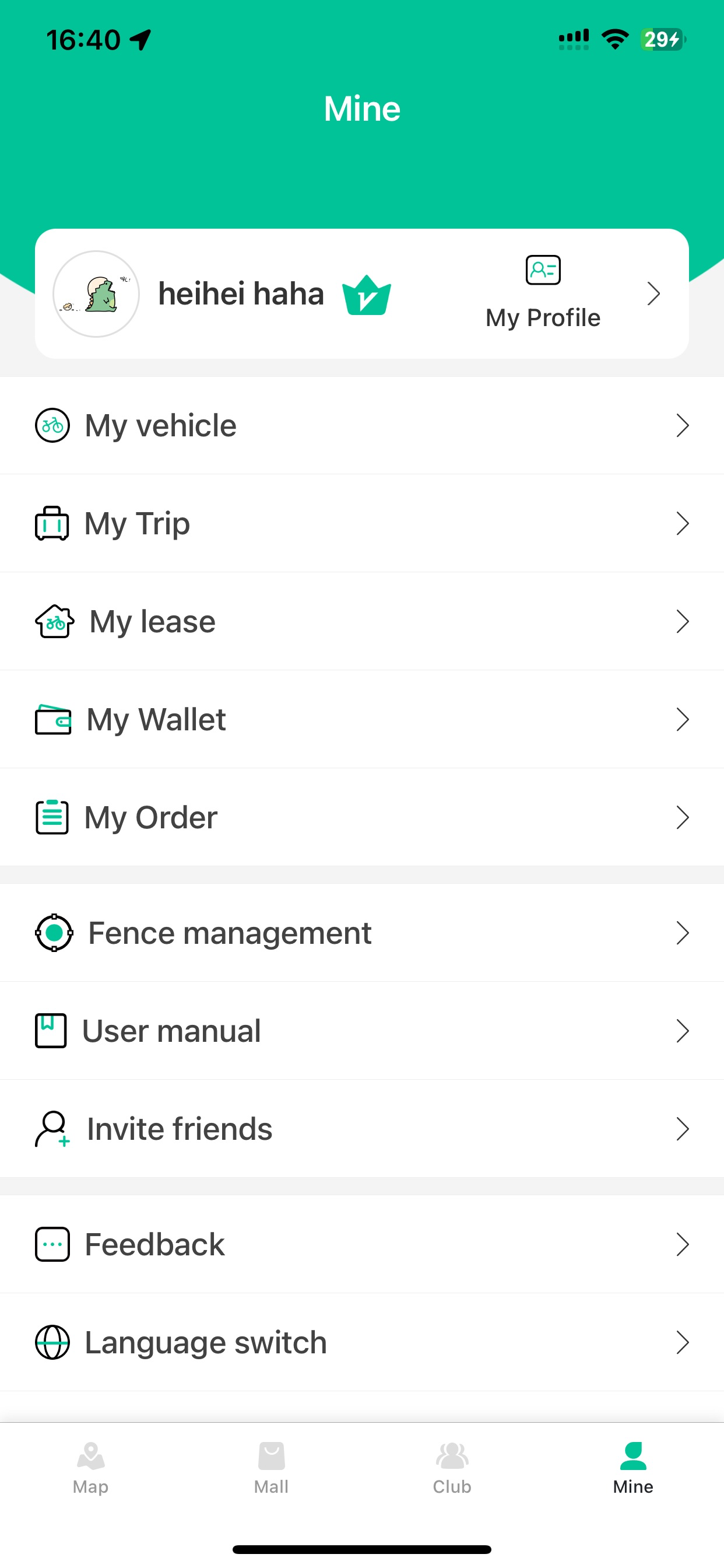Go to the Club tab

(452, 1468)
